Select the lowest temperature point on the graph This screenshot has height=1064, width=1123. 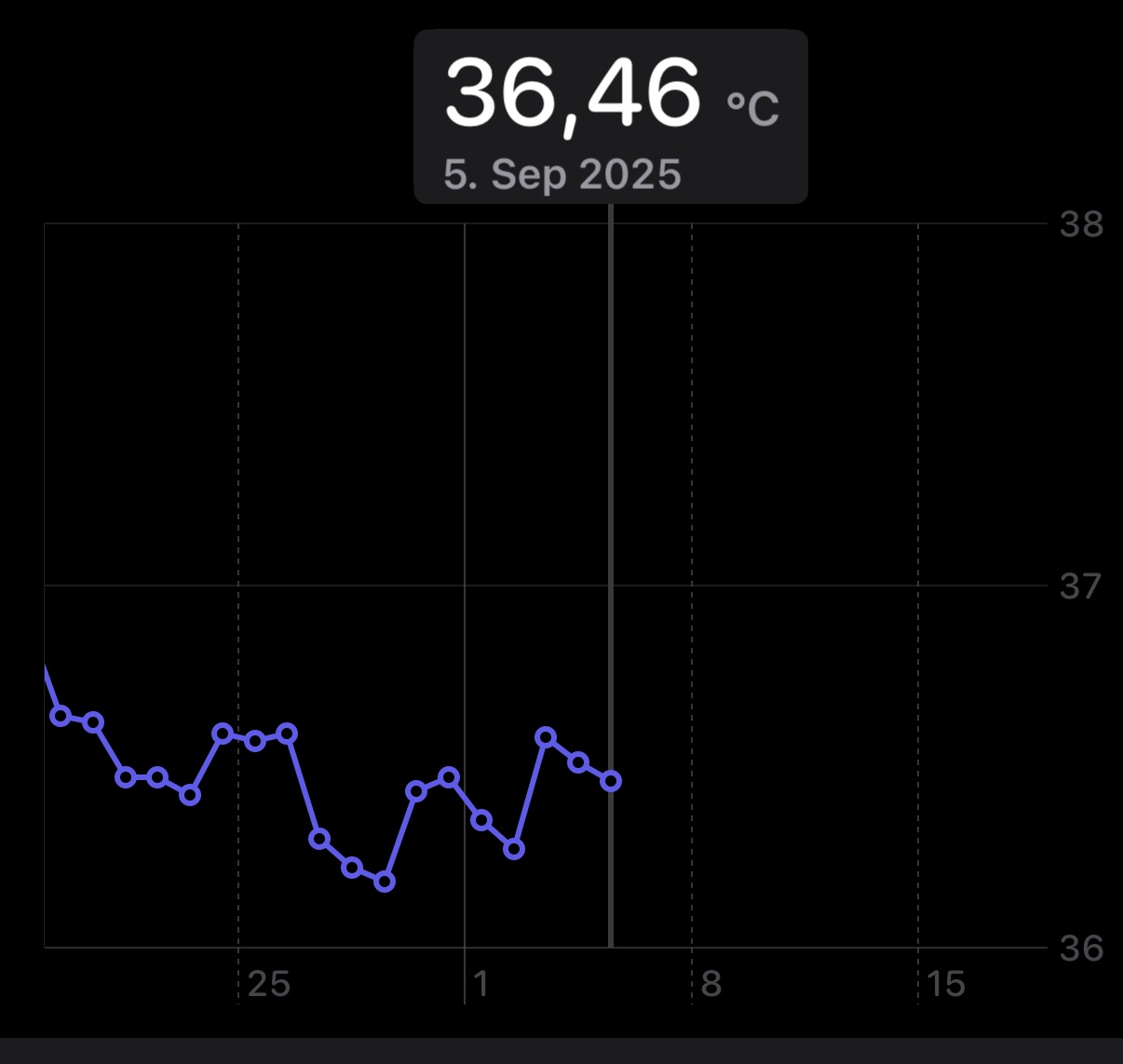coord(385,881)
